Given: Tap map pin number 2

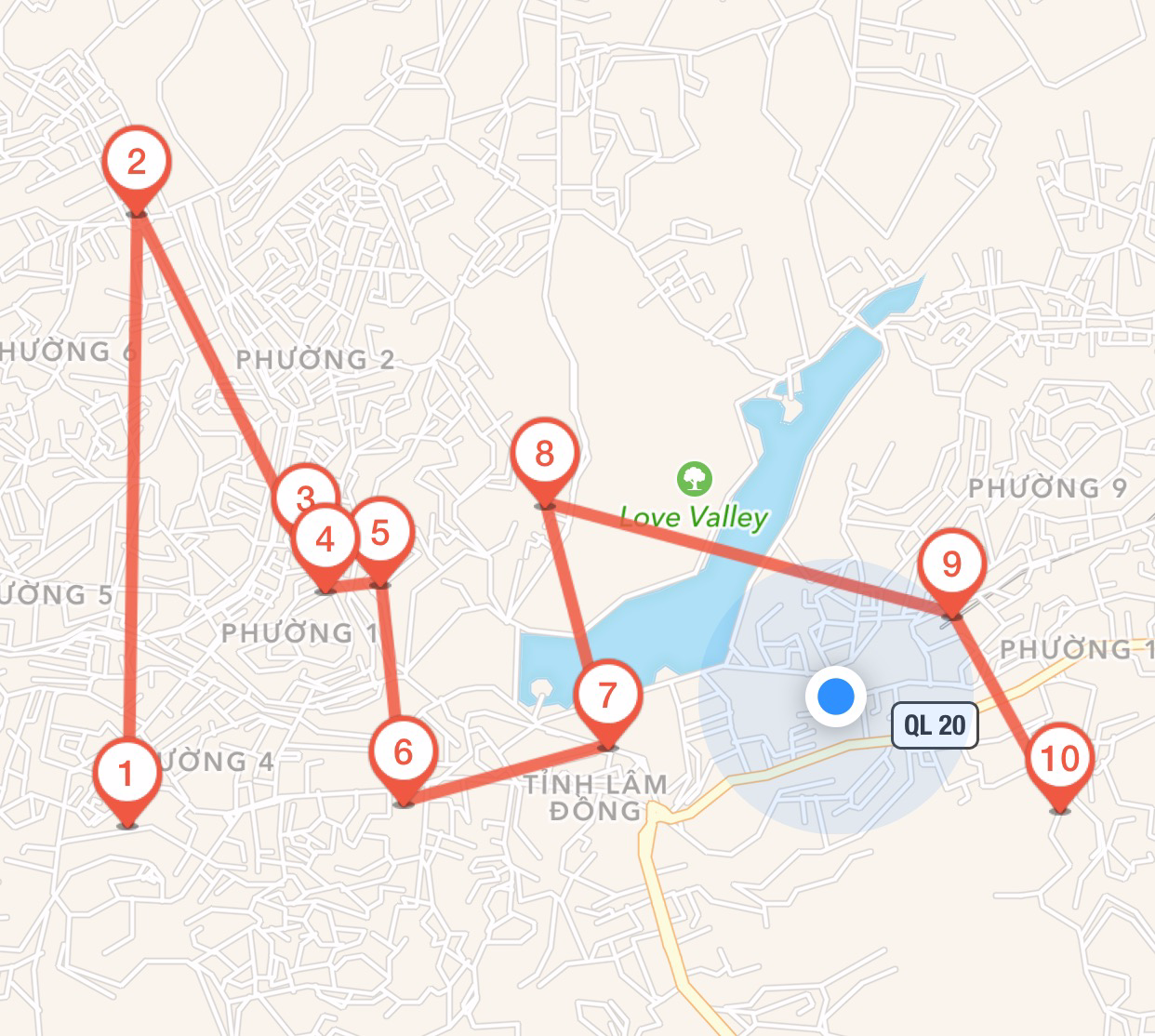Looking at the screenshot, I should (x=137, y=163).
